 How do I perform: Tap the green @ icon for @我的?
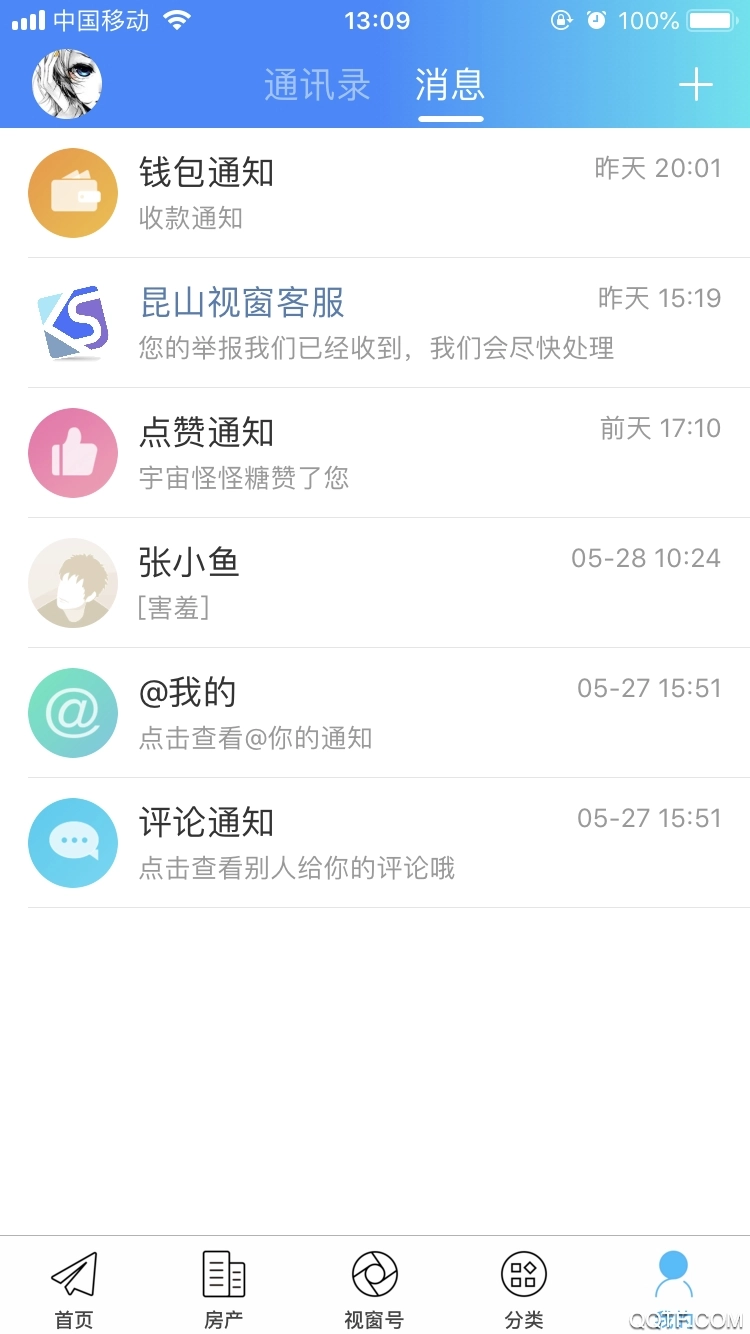72,712
